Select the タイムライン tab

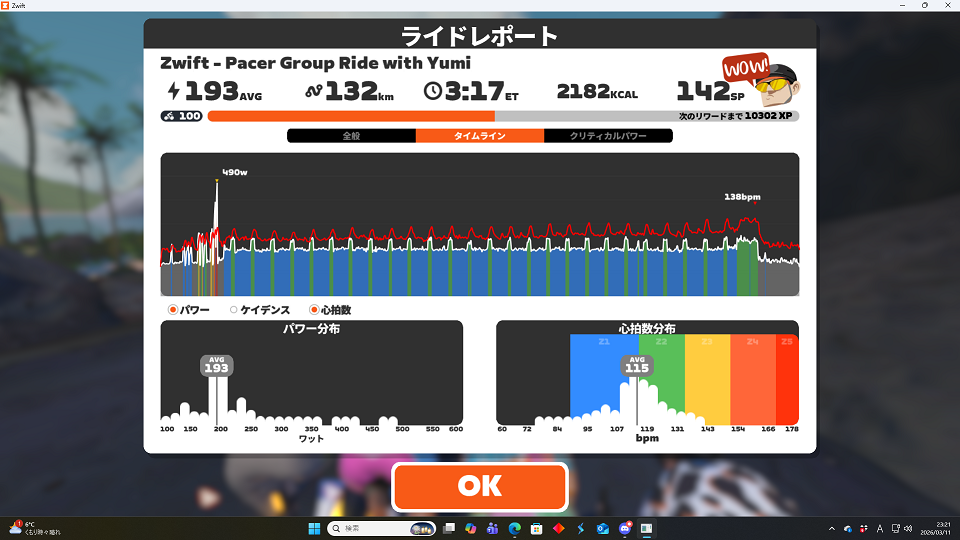[479, 136]
